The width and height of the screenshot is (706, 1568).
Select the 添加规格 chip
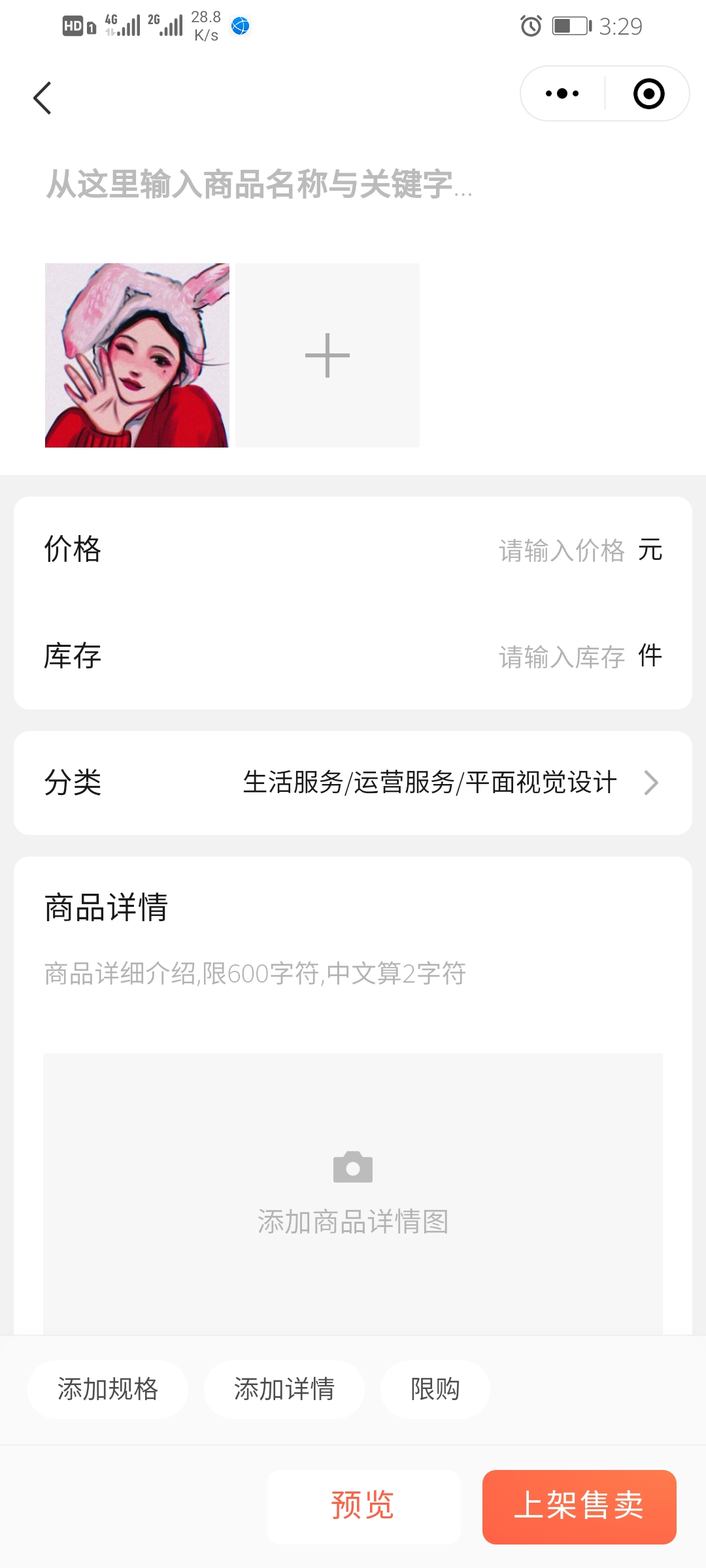(108, 1389)
